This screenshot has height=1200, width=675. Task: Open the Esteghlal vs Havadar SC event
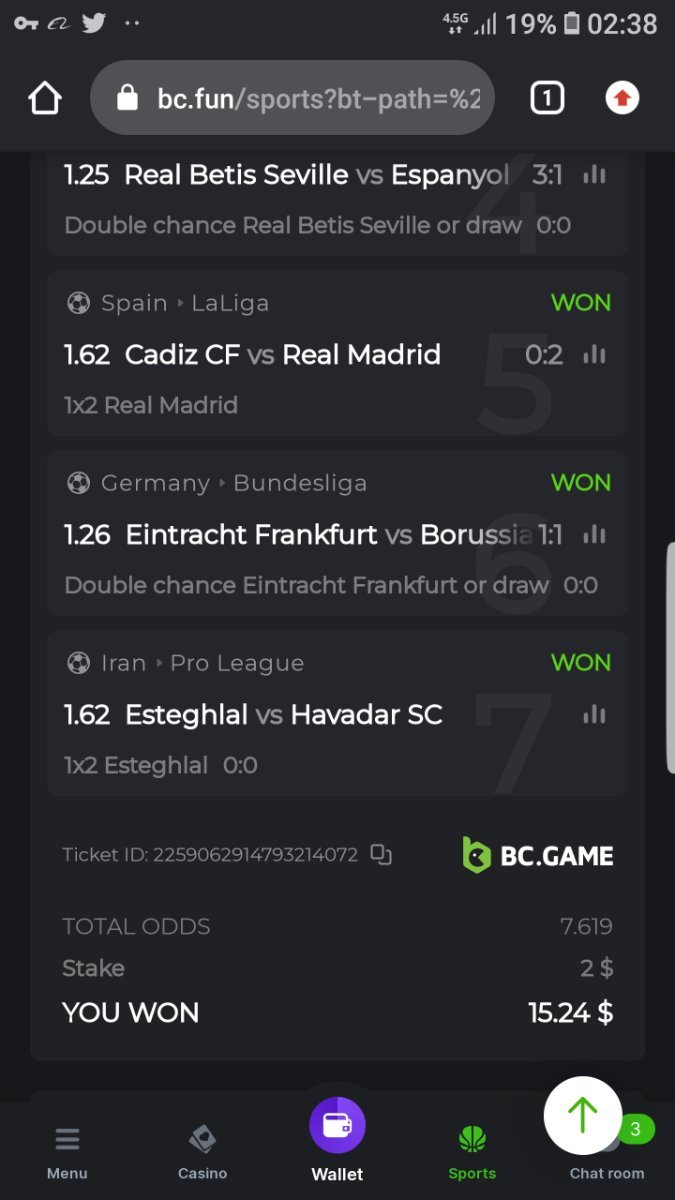(x=283, y=714)
